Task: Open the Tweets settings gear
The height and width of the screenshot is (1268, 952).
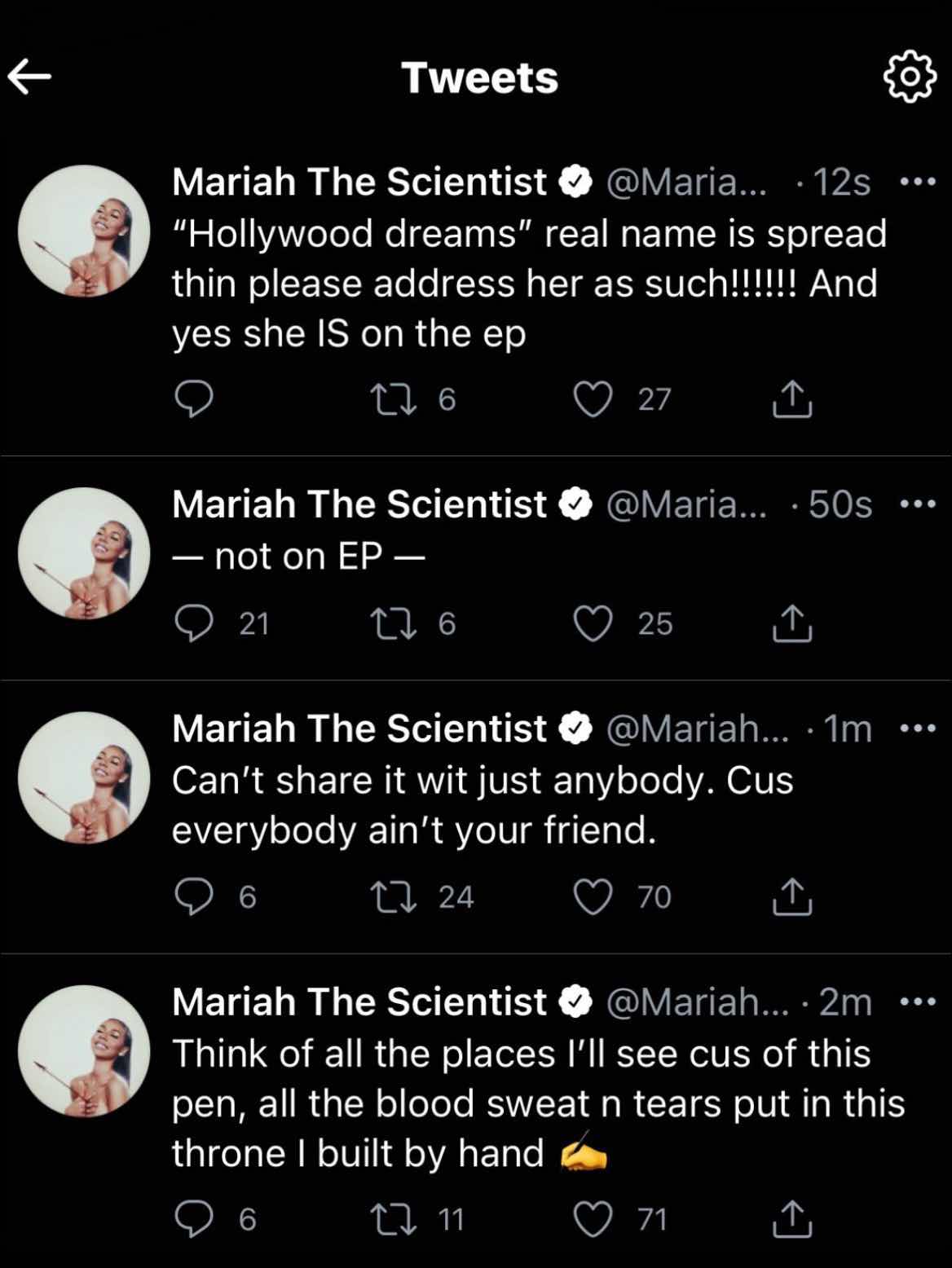Action: [x=910, y=77]
